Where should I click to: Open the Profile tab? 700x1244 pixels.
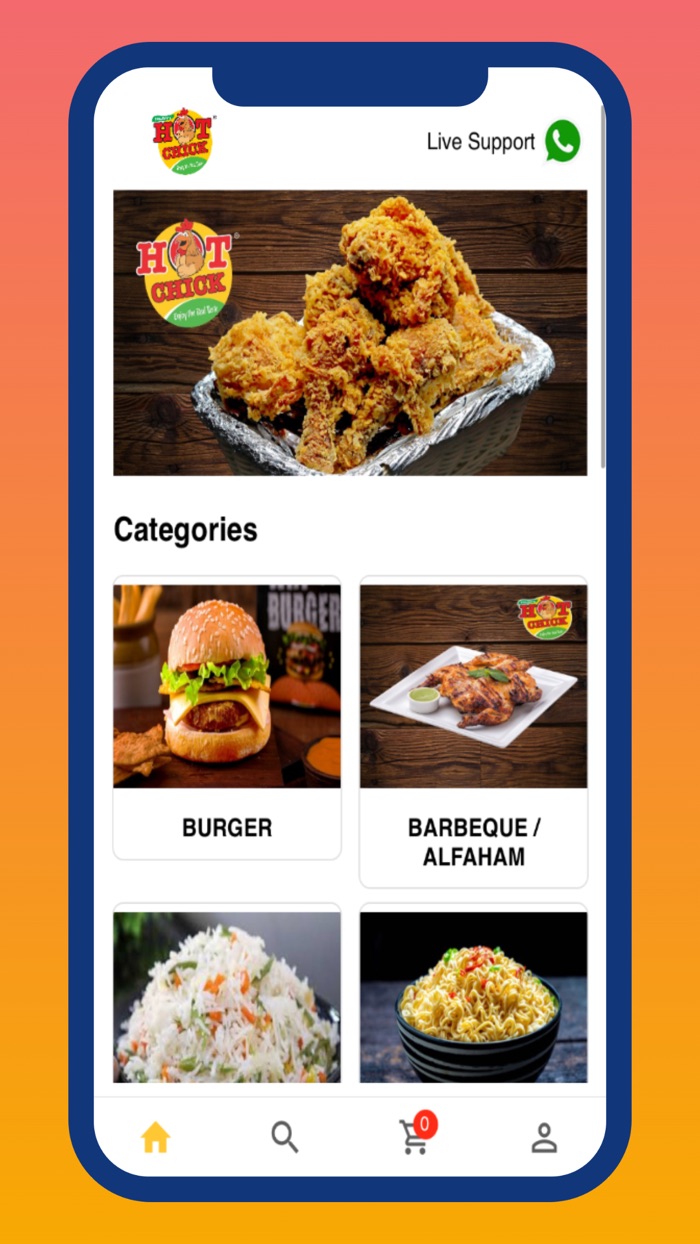coord(544,1137)
